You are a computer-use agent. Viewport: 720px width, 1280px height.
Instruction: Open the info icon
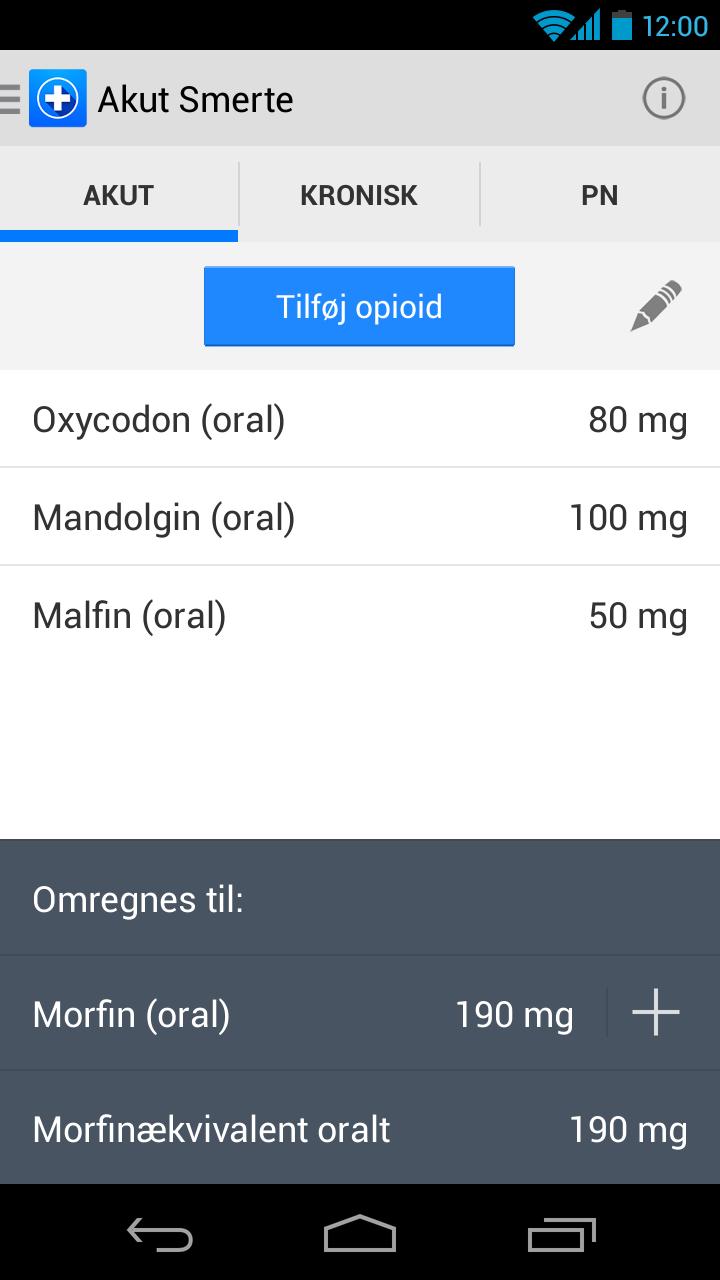point(663,99)
